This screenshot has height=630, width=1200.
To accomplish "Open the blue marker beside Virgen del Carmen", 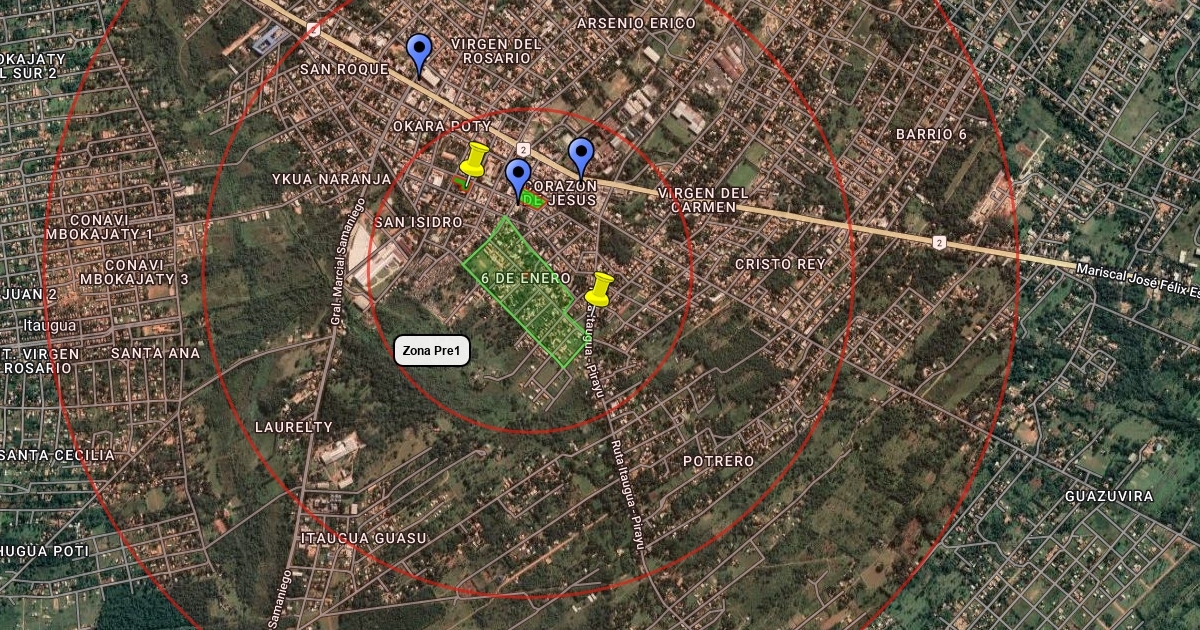I will click(x=581, y=155).
